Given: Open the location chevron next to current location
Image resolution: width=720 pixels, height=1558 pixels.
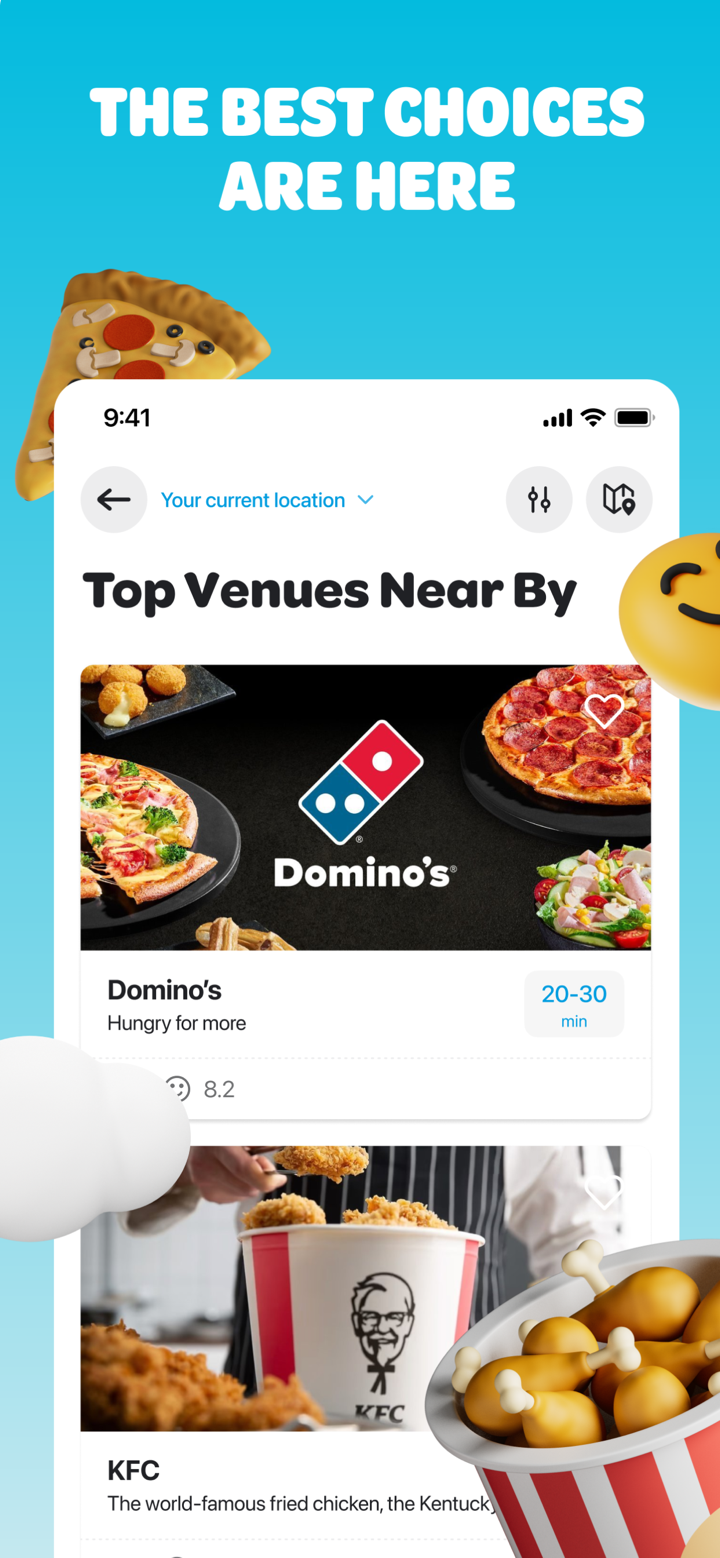Looking at the screenshot, I should point(364,500).
